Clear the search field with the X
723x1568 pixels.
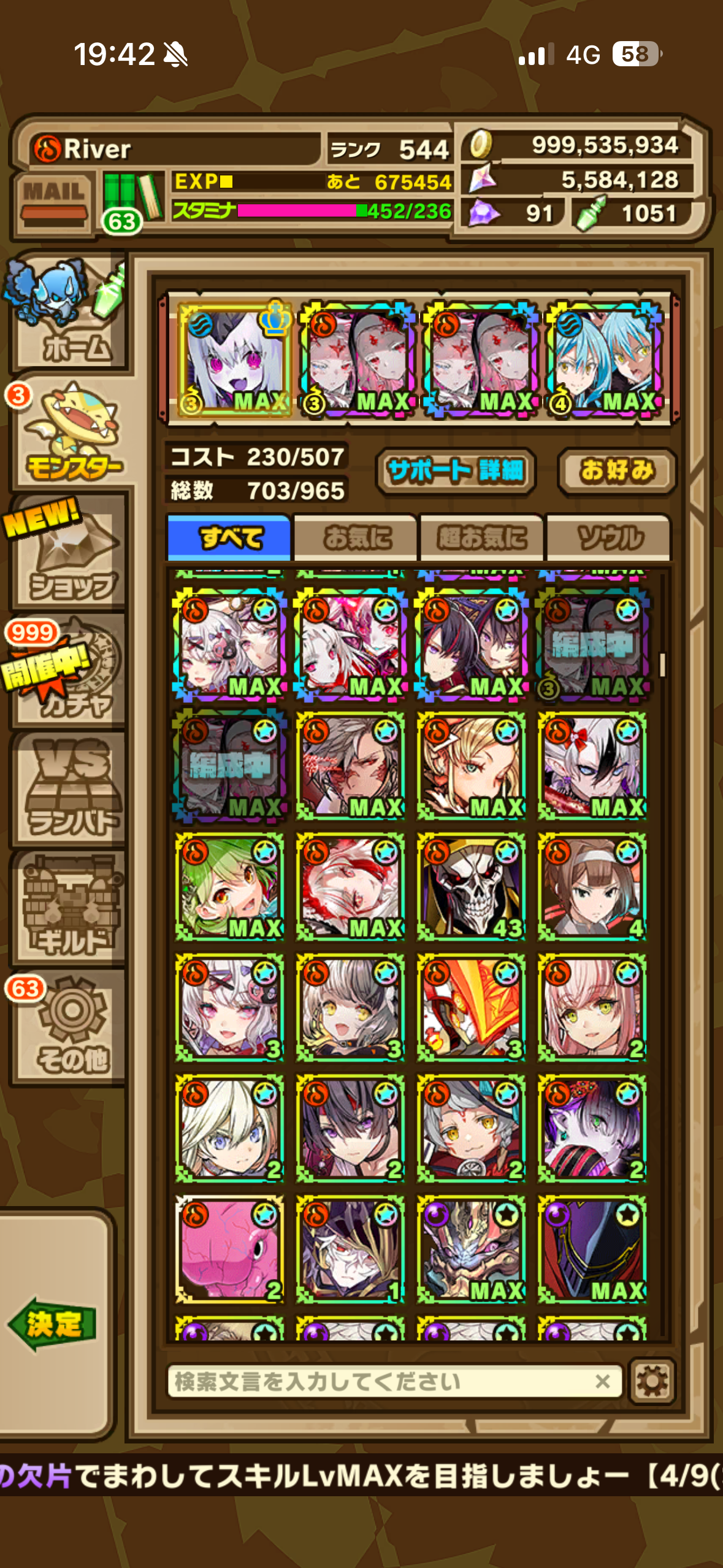click(x=602, y=1382)
